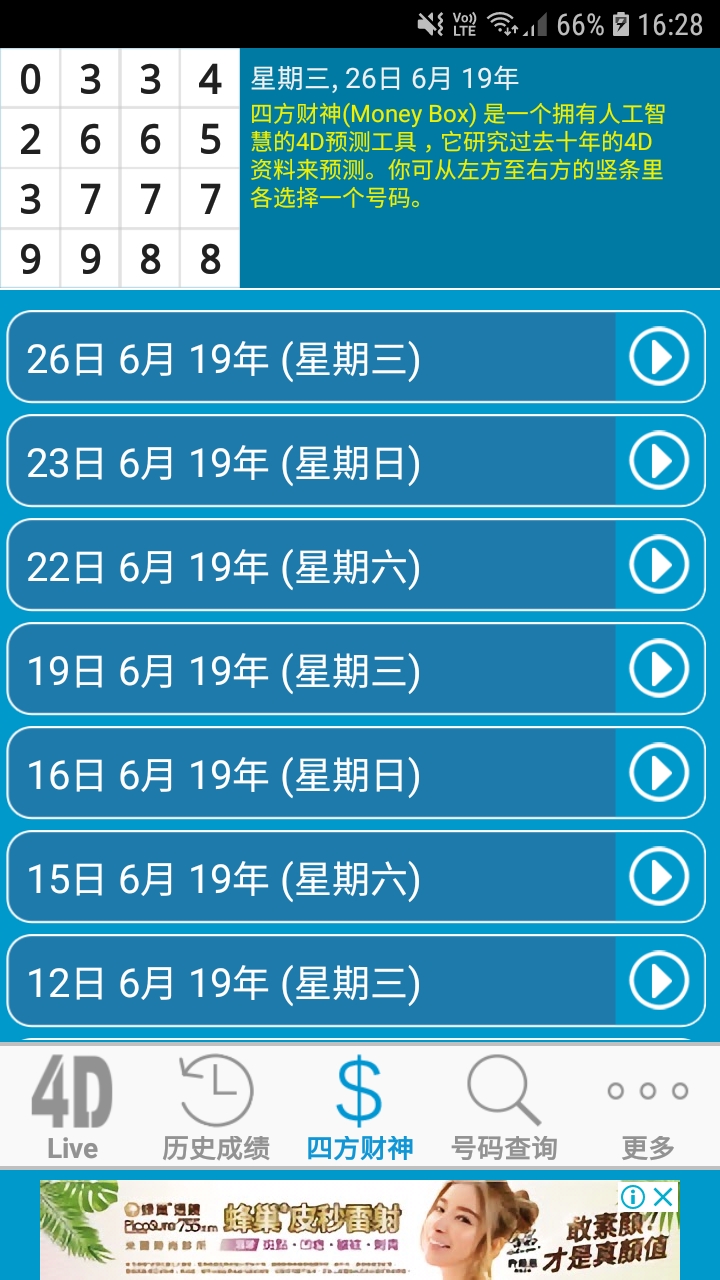The image size is (720, 1280).
Task: Show the 12日 6月 19年 (星期三) prediction
Action: [356, 981]
